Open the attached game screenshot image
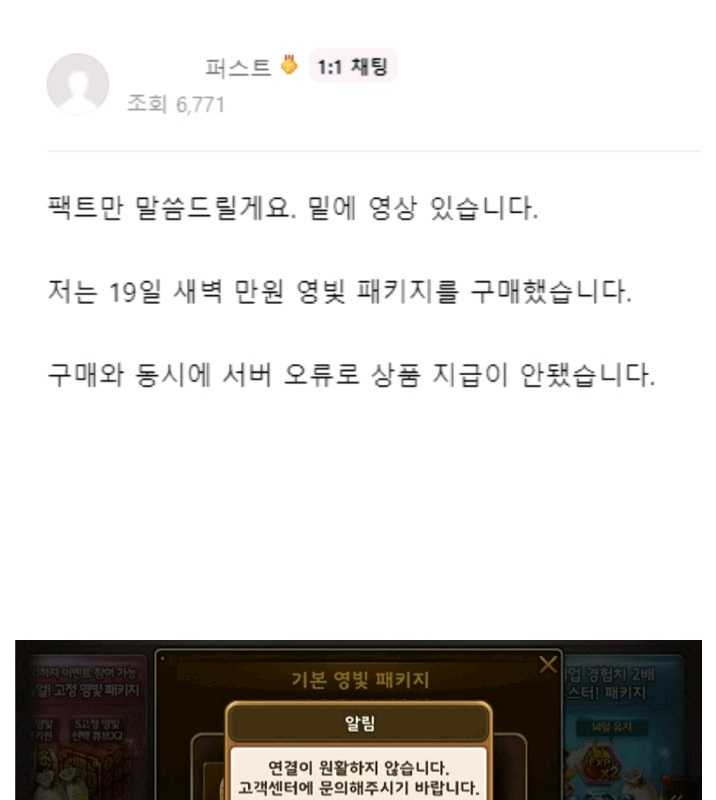 (x=358, y=720)
